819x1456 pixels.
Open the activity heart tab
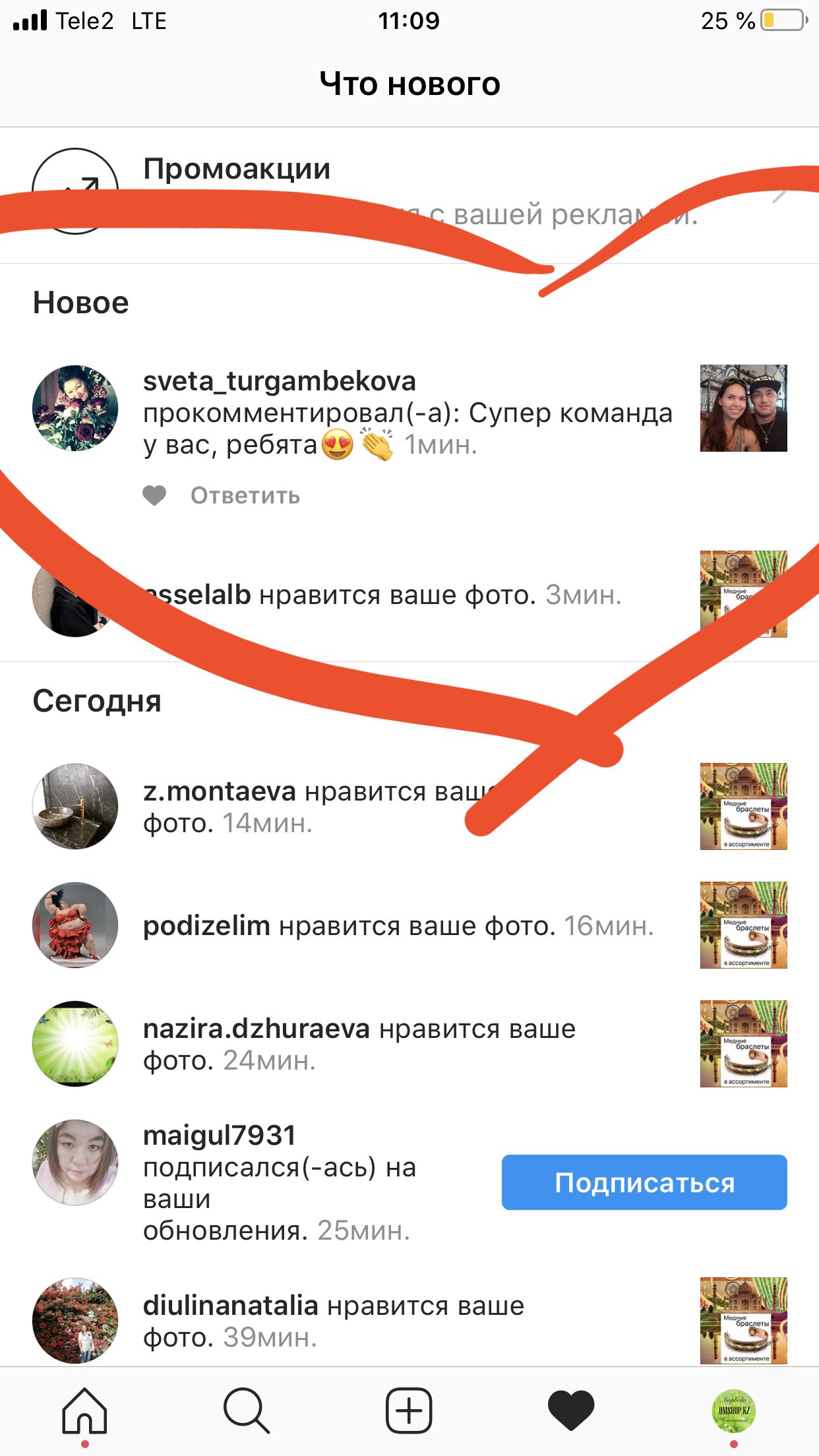(571, 1411)
